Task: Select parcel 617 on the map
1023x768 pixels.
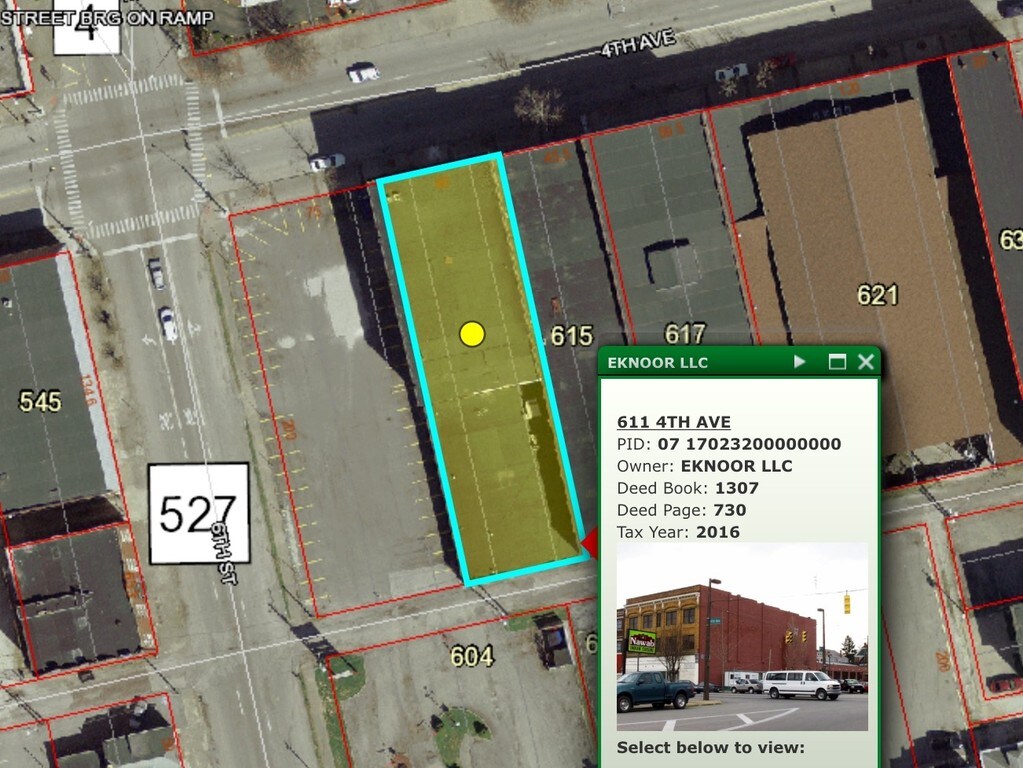Action: point(684,333)
